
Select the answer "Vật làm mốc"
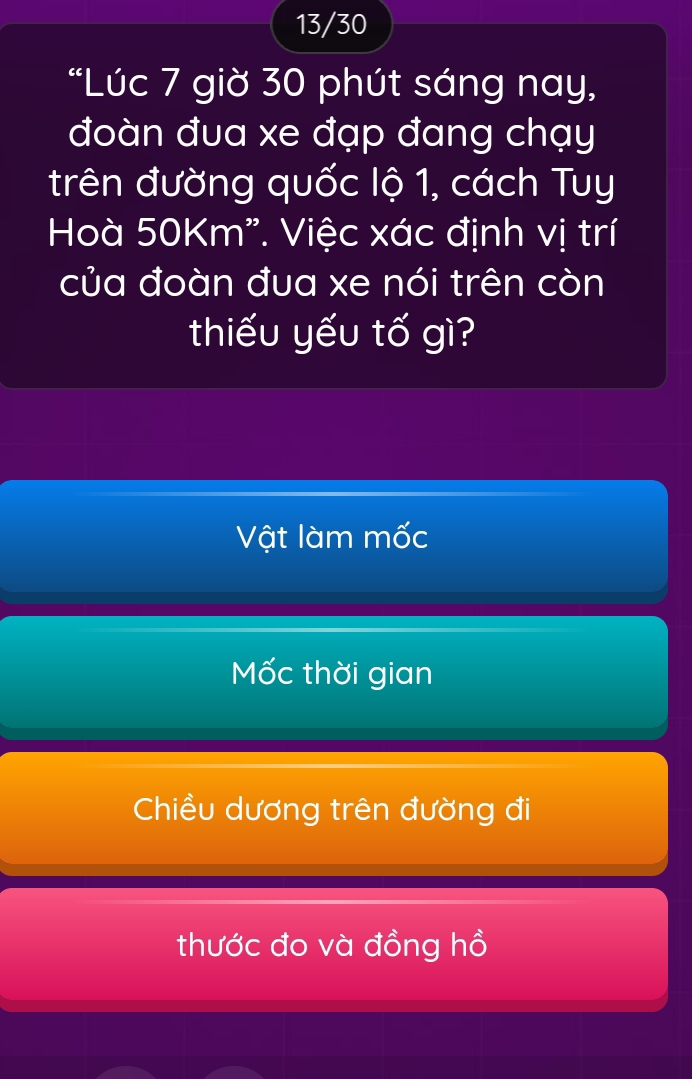click(x=333, y=541)
